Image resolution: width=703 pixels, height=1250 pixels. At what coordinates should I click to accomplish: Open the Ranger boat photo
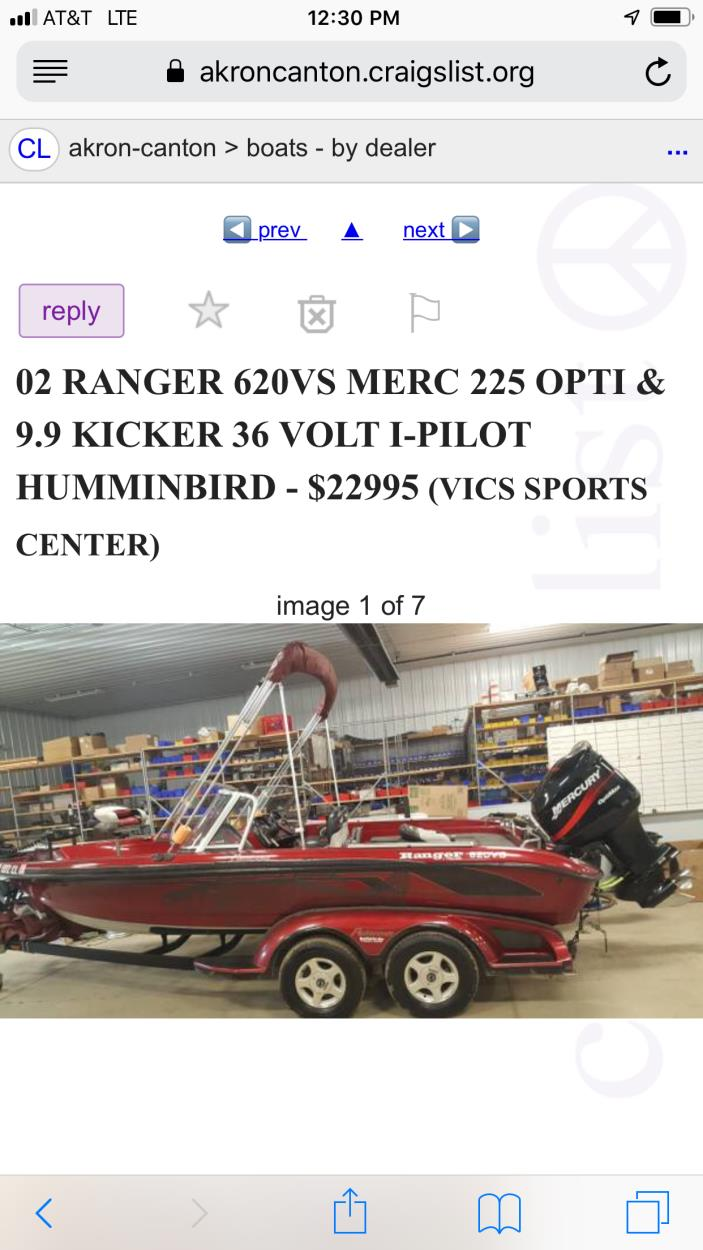click(351, 820)
